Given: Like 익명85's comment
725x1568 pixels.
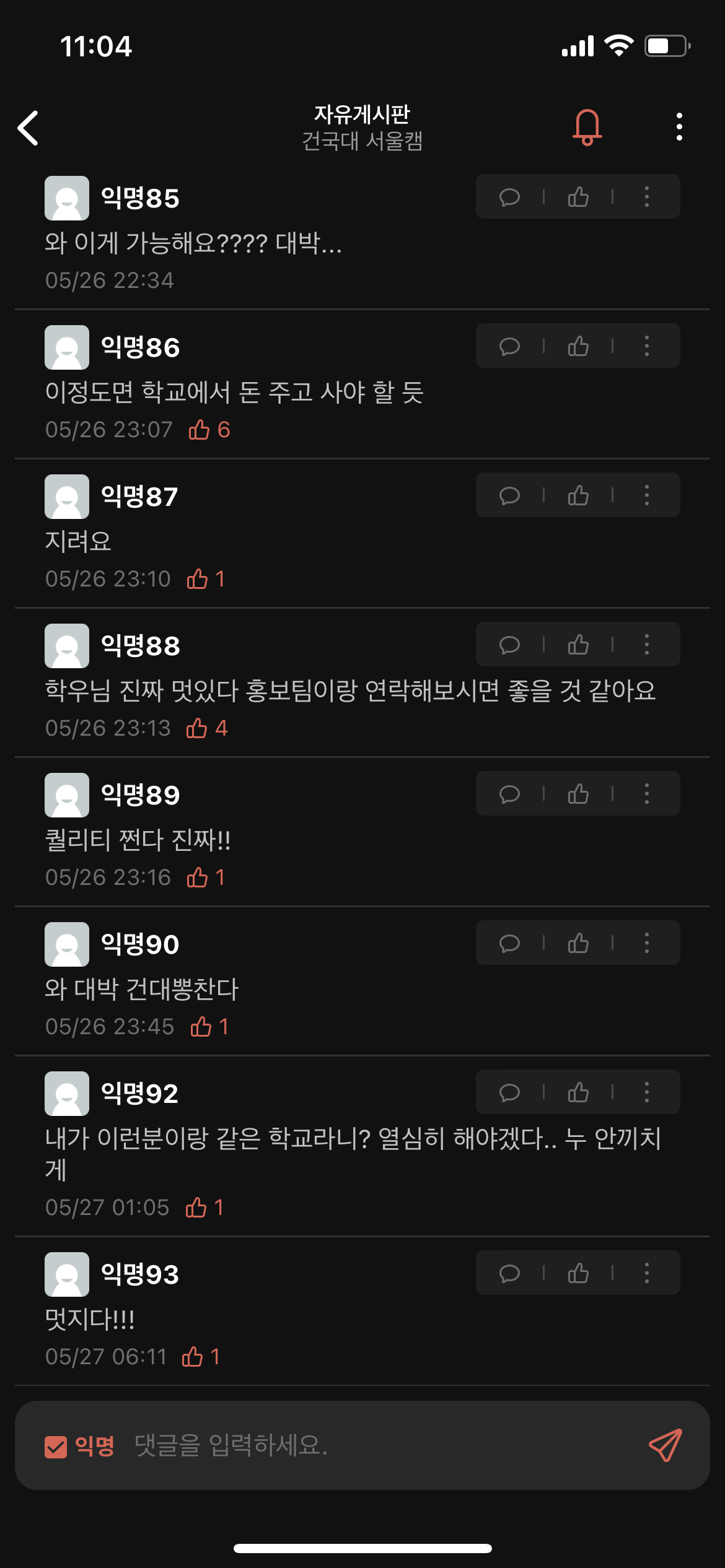Looking at the screenshot, I should coord(578,197).
